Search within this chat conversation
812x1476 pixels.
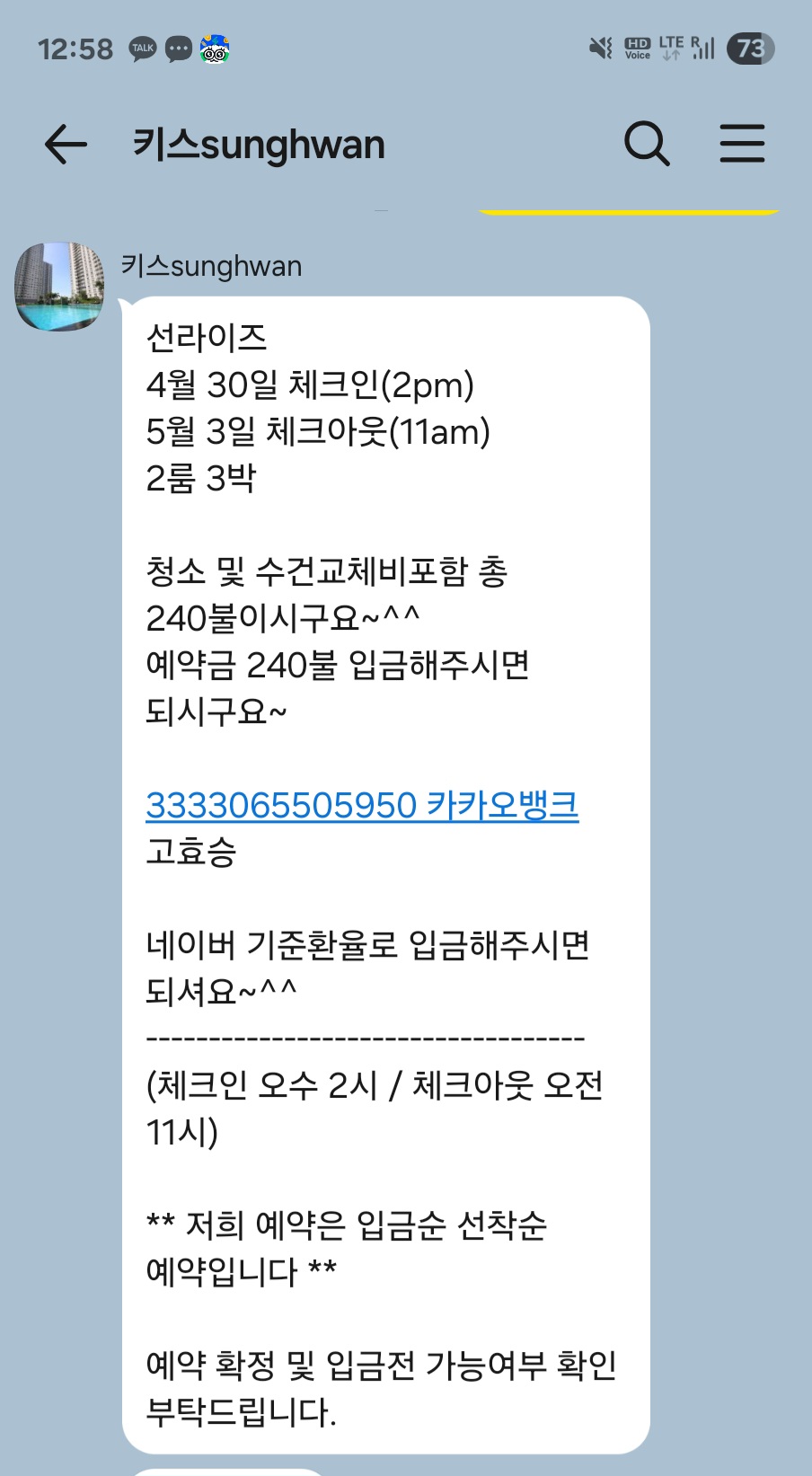(x=647, y=144)
